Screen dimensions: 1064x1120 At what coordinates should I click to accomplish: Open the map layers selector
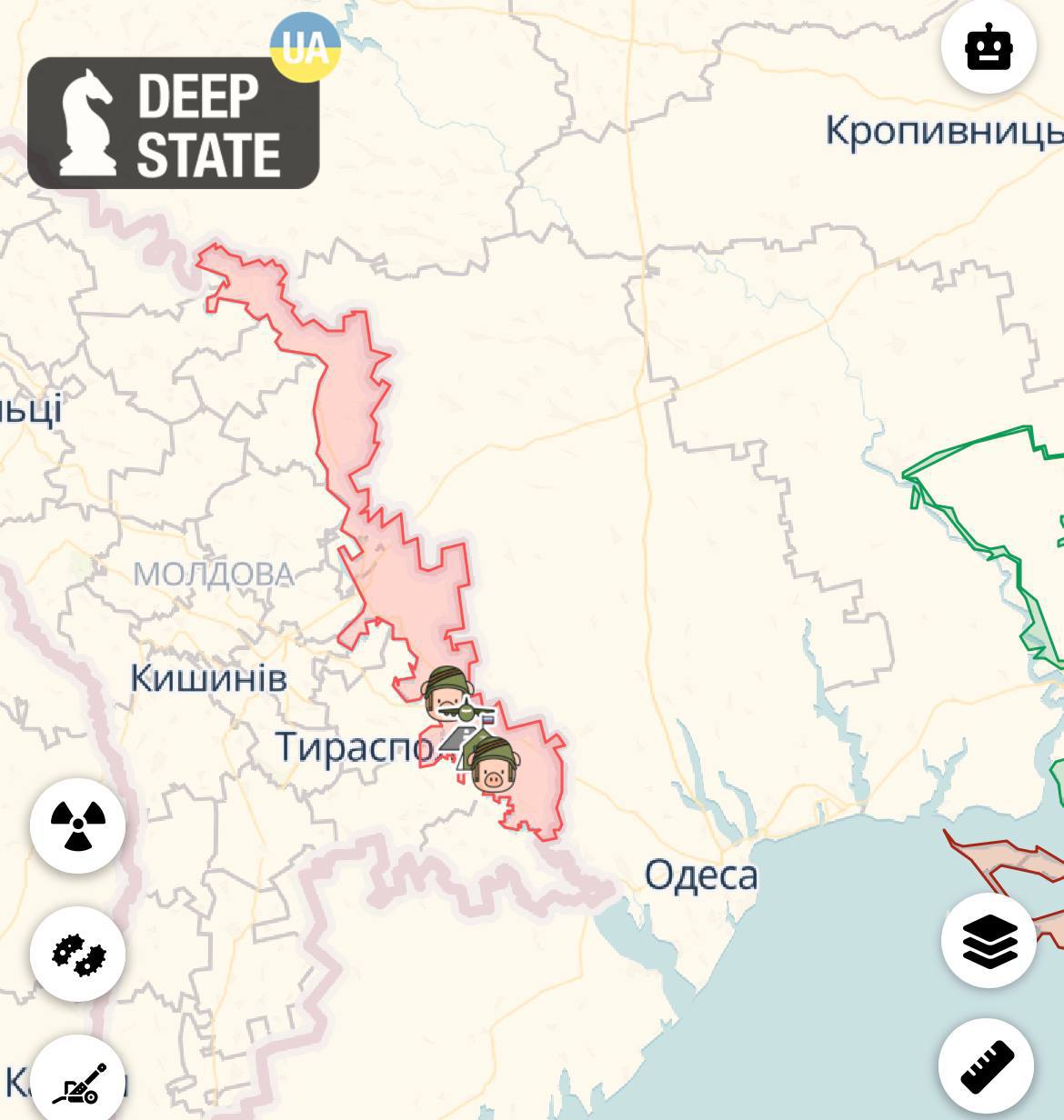[x=989, y=941]
